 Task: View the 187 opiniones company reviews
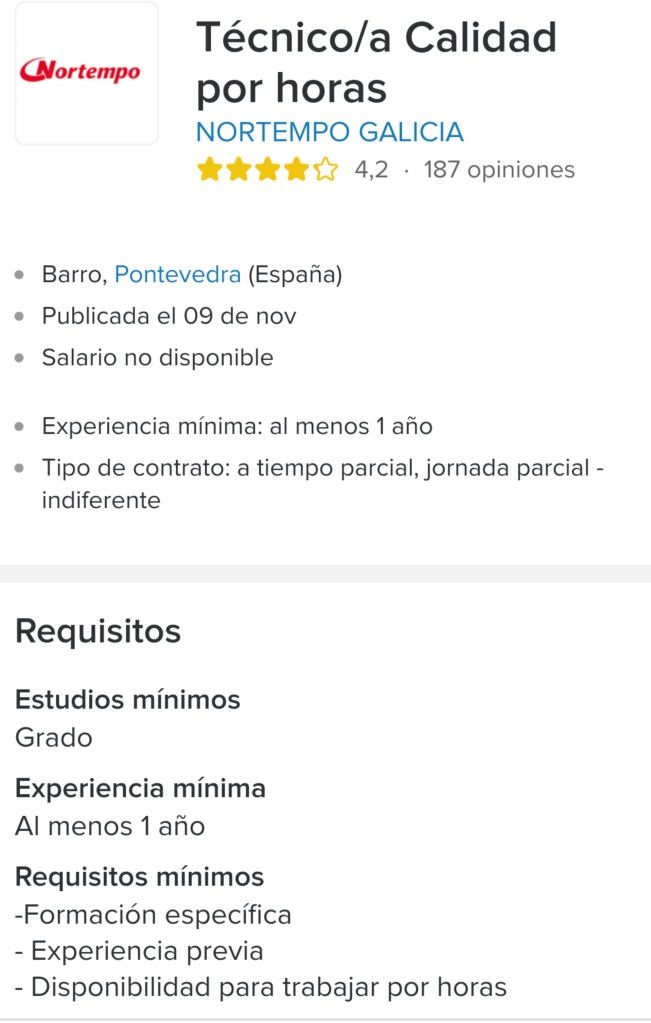(x=499, y=170)
